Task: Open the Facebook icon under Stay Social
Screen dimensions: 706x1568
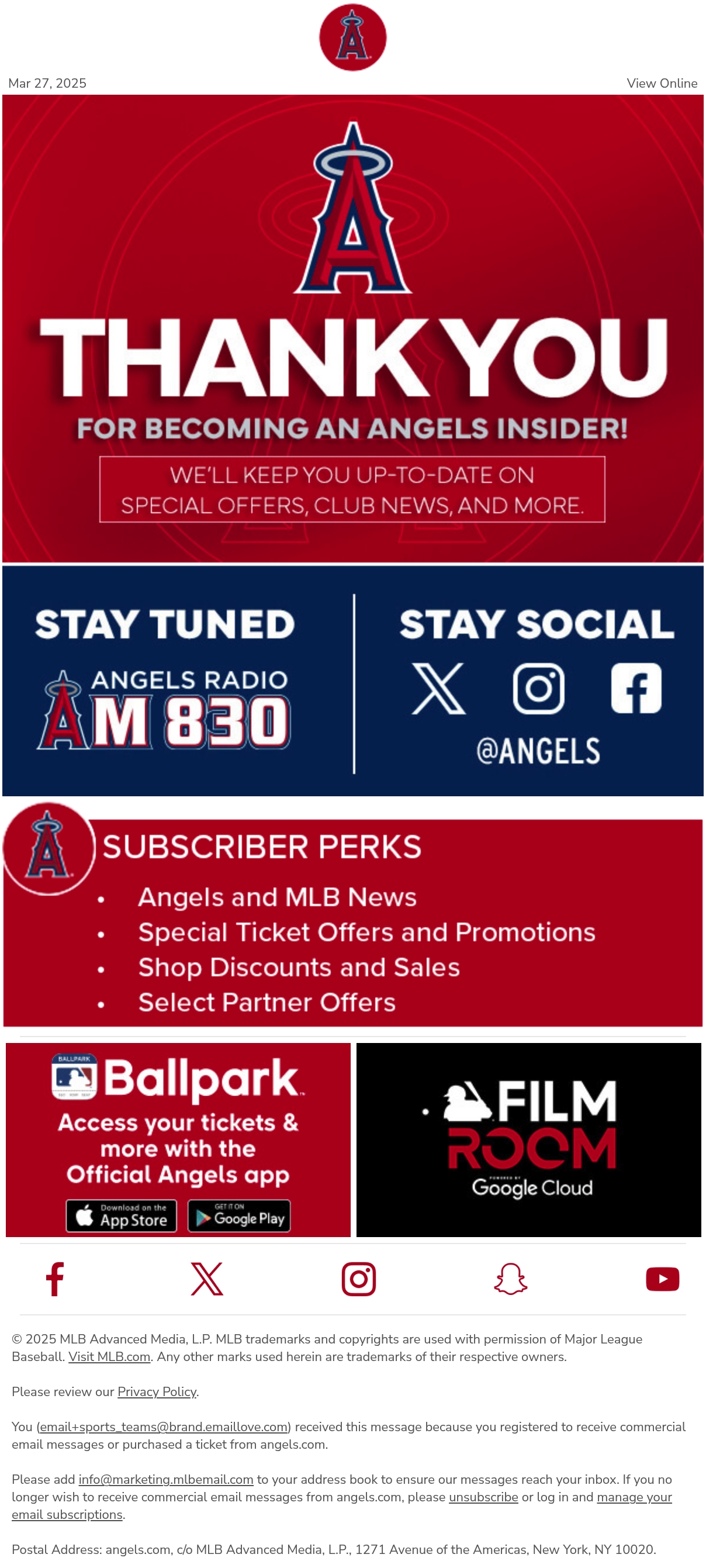Action: (636, 689)
